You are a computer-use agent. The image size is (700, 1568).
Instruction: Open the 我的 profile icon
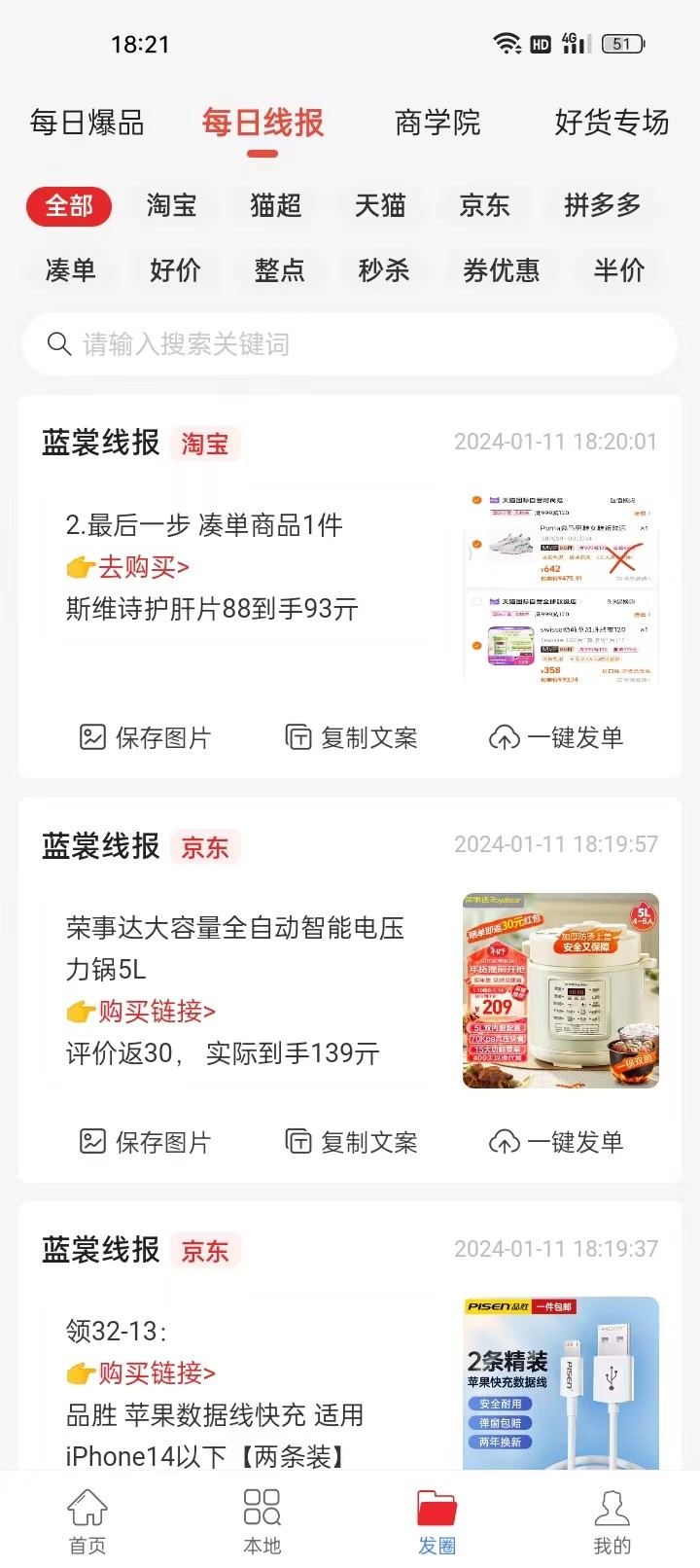[x=612, y=1506]
